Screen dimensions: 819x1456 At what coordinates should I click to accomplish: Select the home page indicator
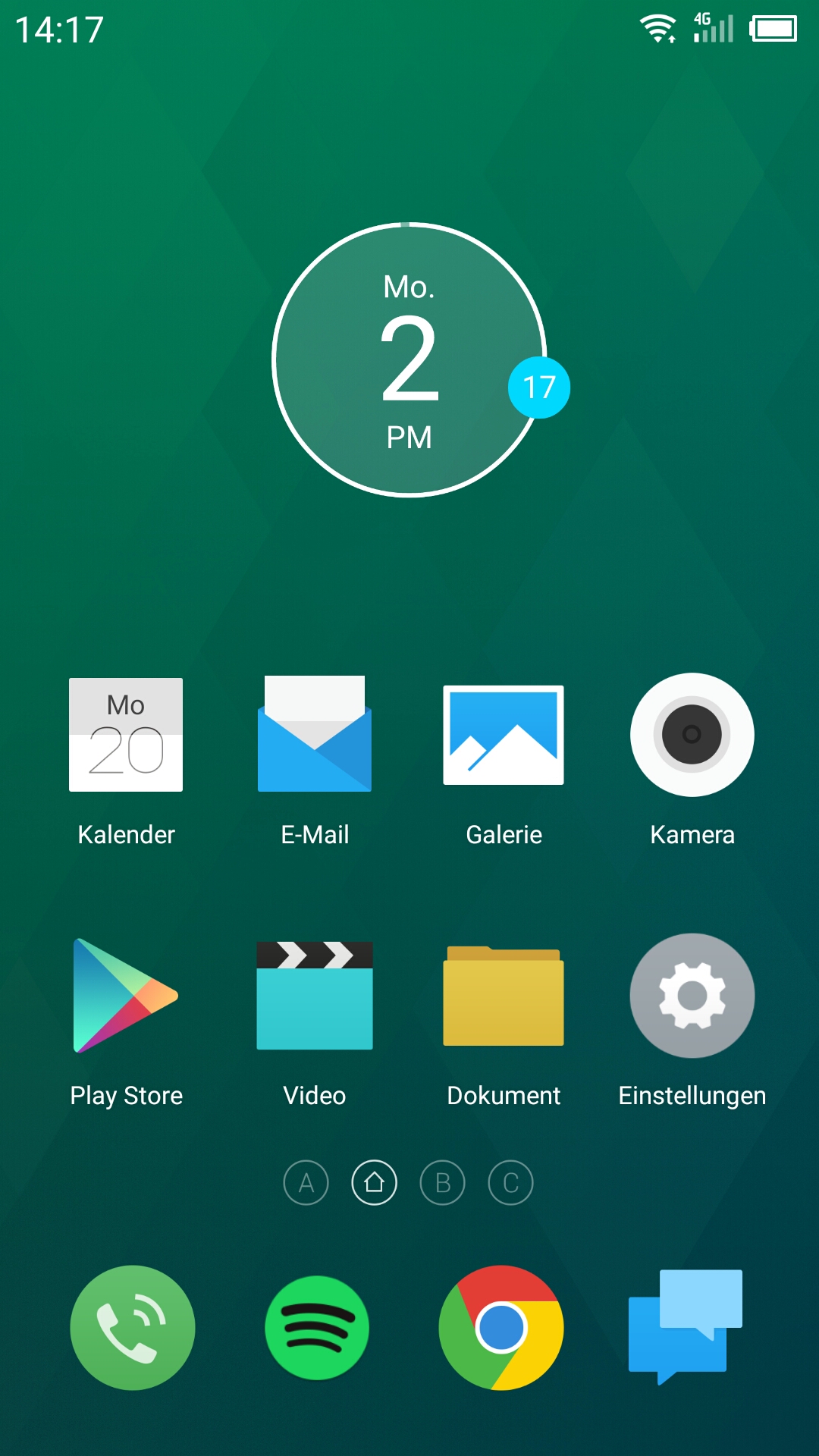(375, 1182)
